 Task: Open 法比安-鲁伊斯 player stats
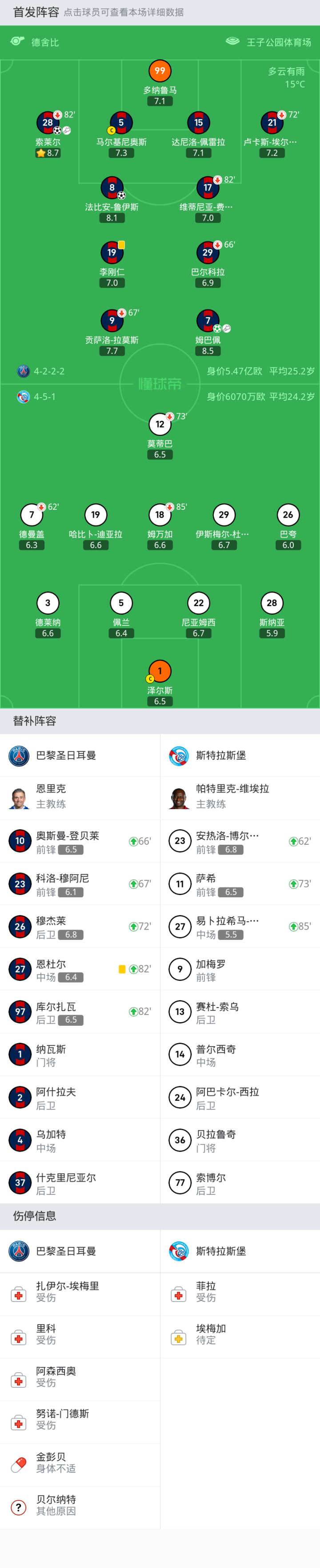tap(111, 188)
